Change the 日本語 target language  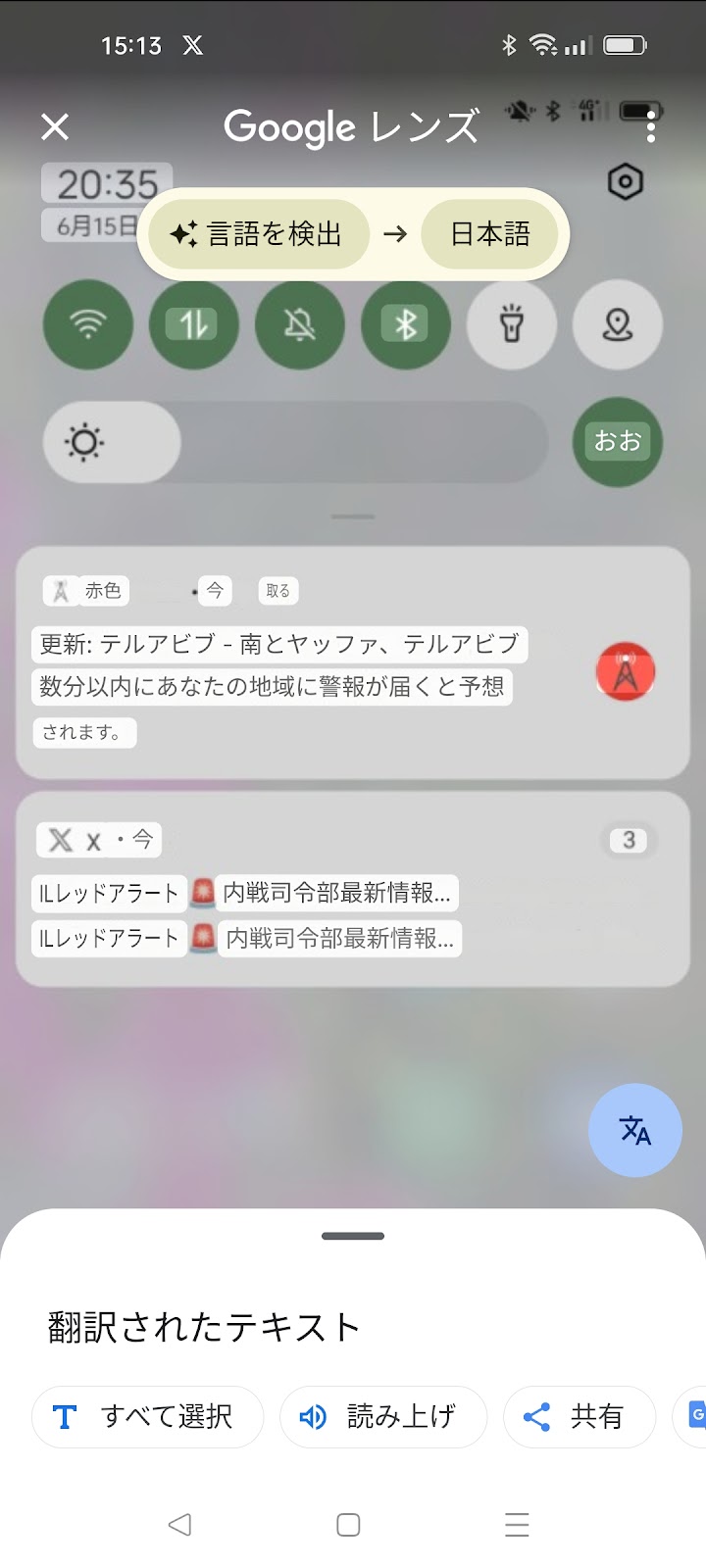489,234
